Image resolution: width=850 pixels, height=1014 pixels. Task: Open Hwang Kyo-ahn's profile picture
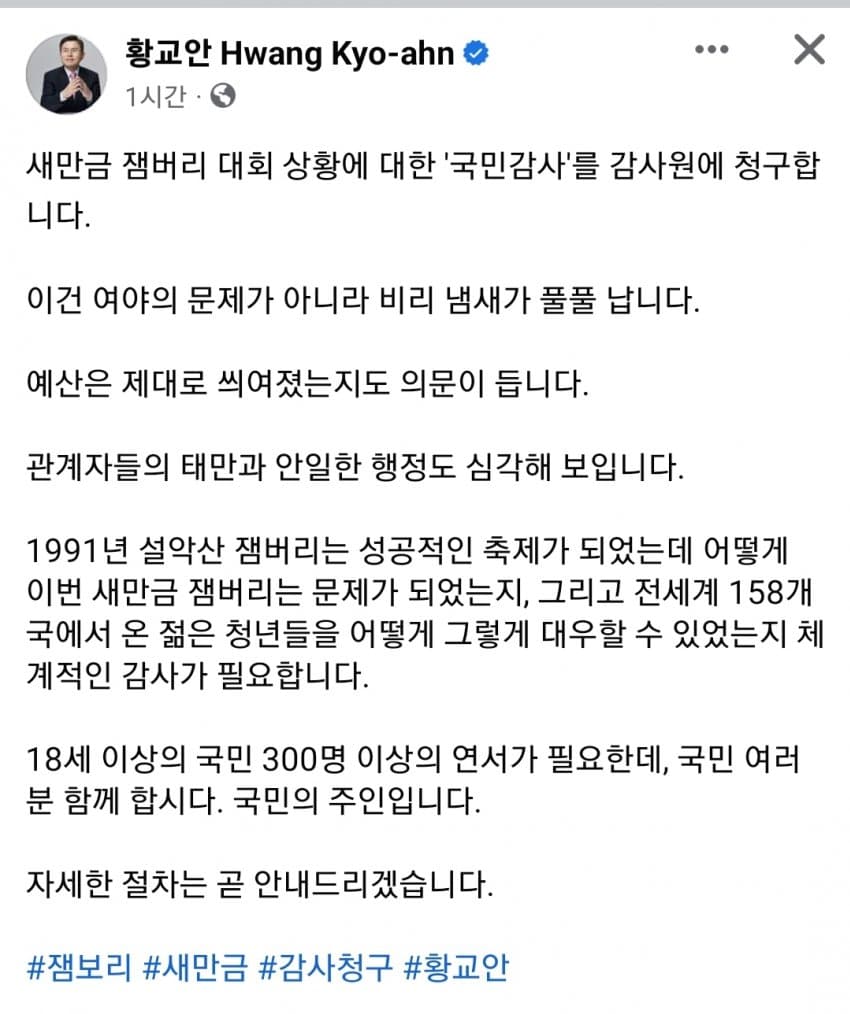coord(67,74)
